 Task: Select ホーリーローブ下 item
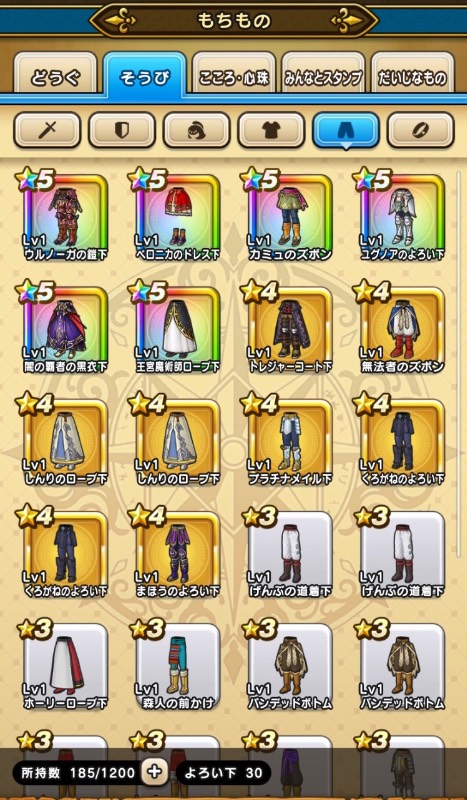[x=64, y=666]
